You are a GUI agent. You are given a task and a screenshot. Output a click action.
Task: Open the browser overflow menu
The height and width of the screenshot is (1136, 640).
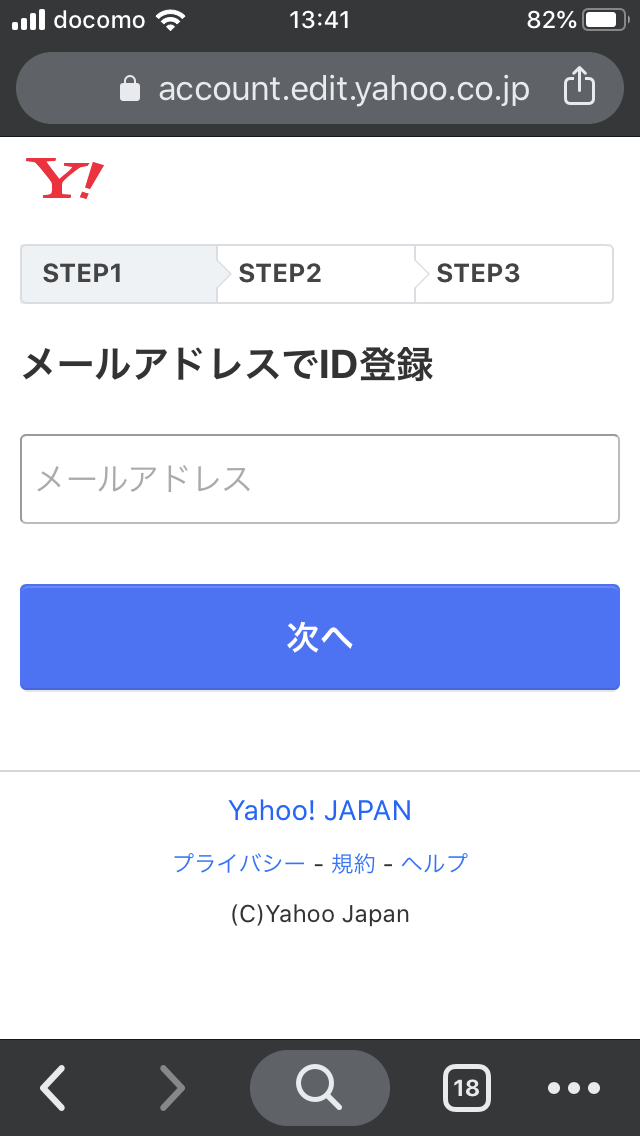tap(574, 1088)
